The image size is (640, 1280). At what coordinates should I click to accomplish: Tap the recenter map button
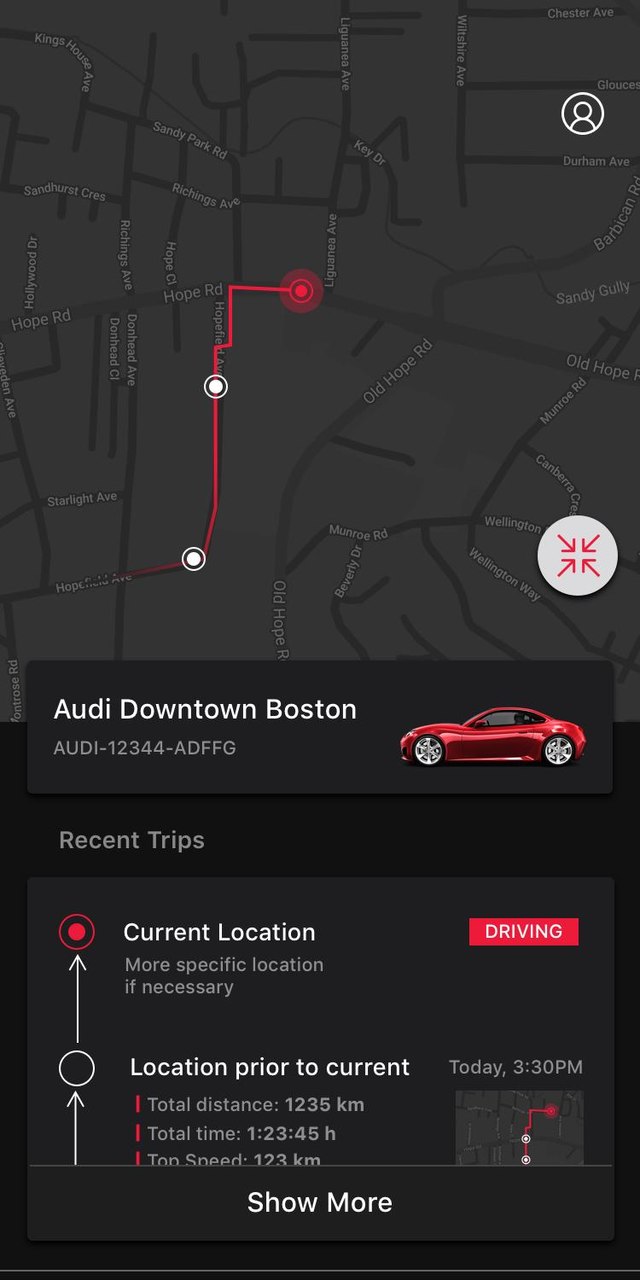[x=577, y=555]
